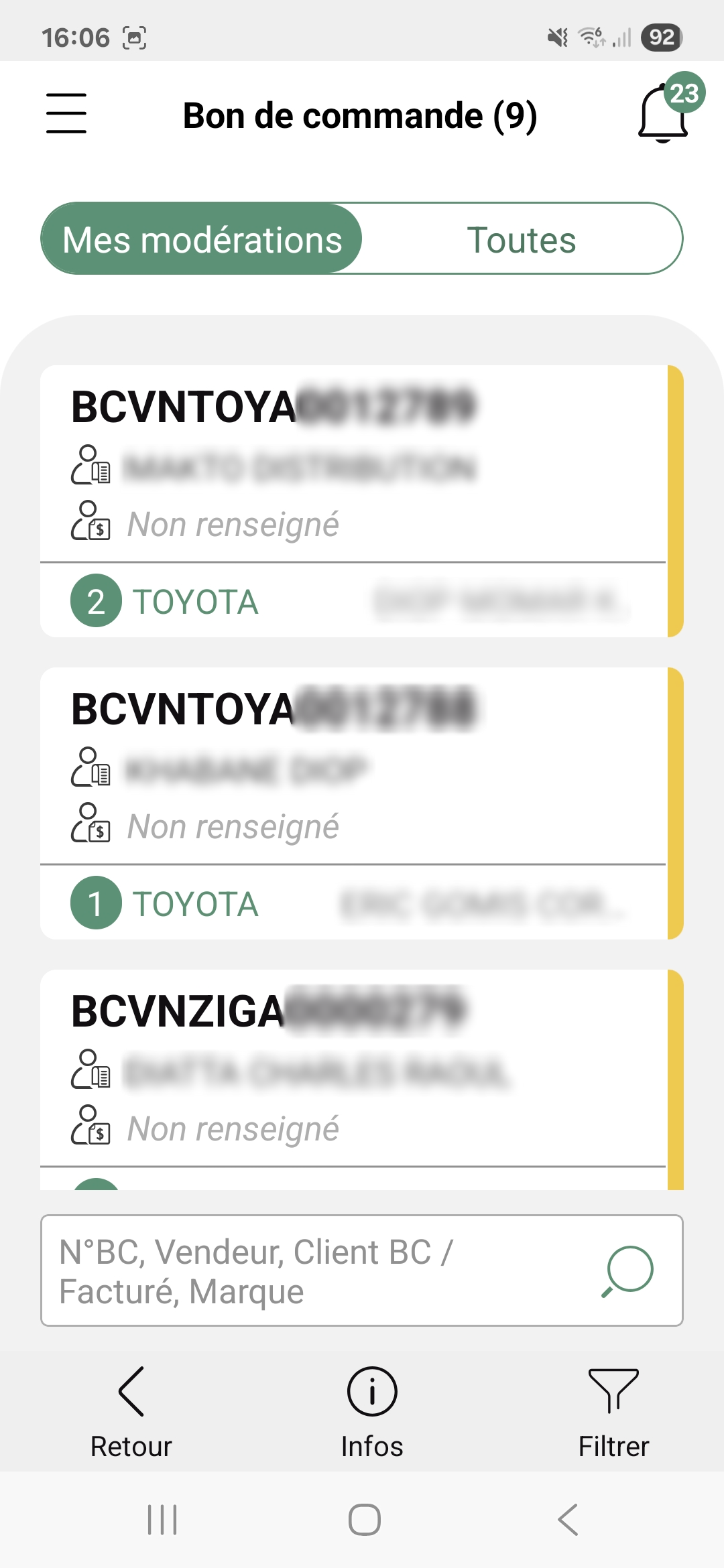The width and height of the screenshot is (724, 1568).
Task: Open the hamburger drawer menu
Action: [x=66, y=114]
